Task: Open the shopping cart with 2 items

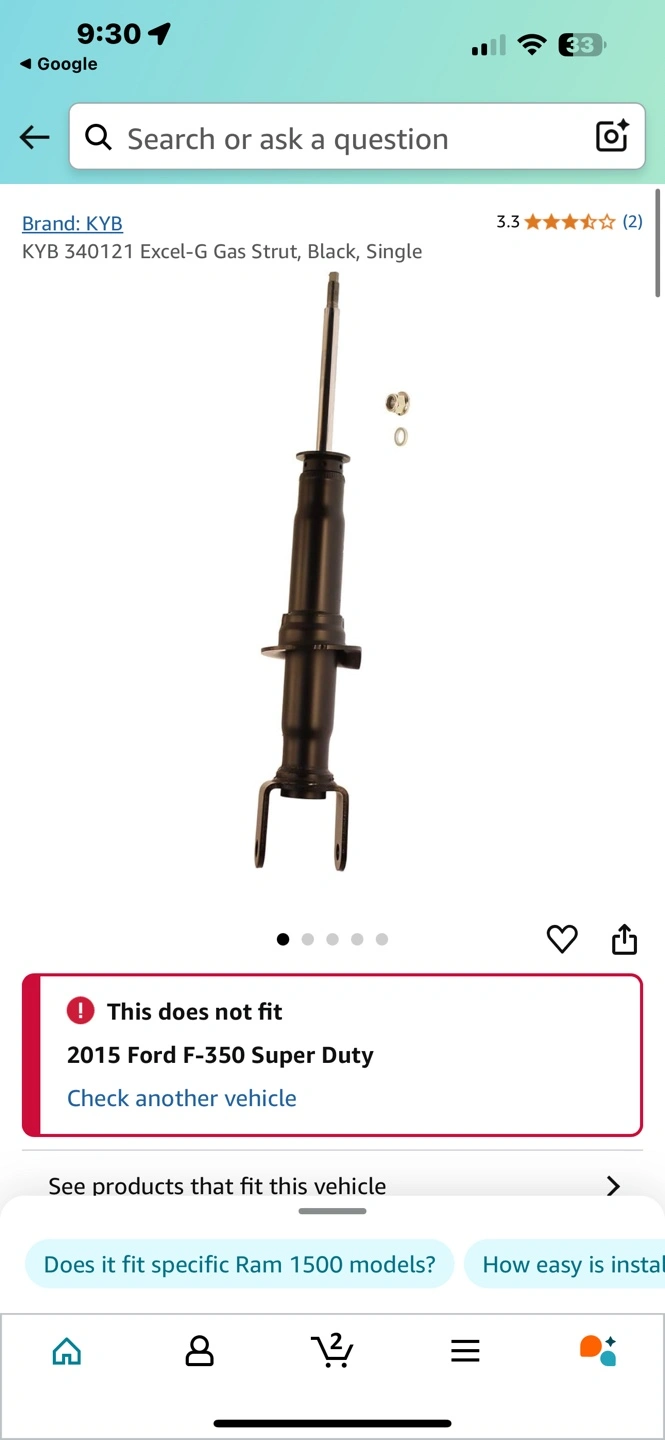Action: 332,1350
